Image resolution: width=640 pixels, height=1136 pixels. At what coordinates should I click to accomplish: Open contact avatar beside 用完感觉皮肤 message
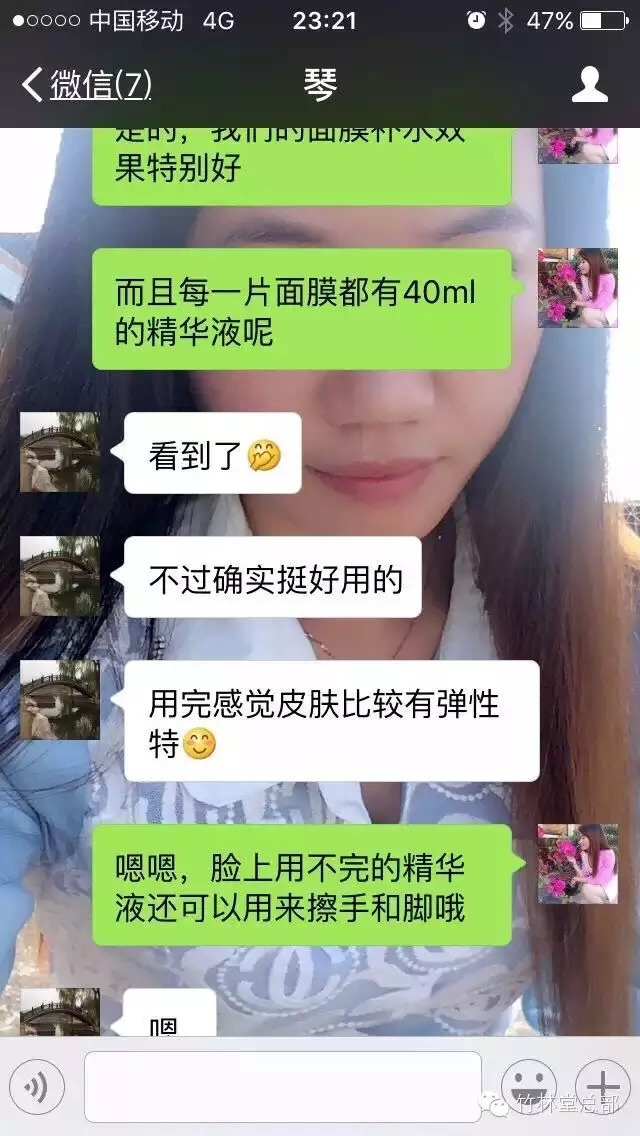point(60,700)
